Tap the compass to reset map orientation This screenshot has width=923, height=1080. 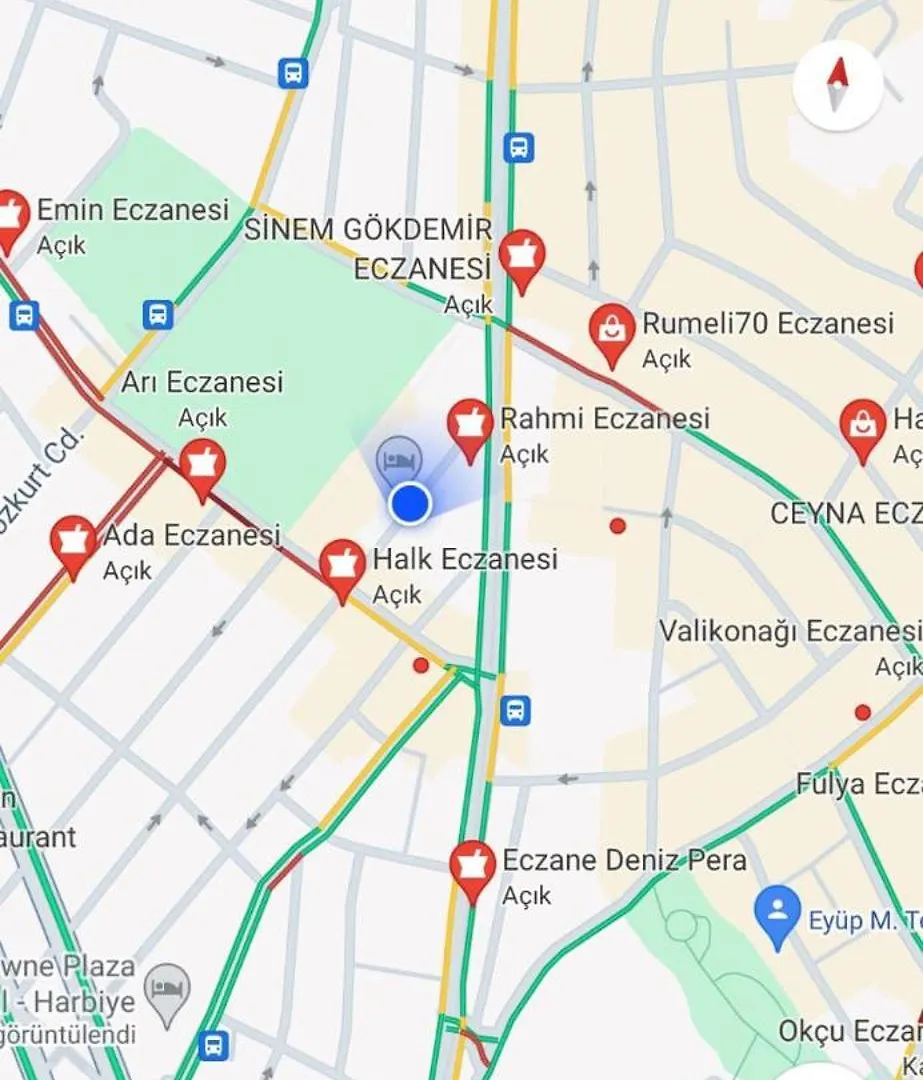838,86
